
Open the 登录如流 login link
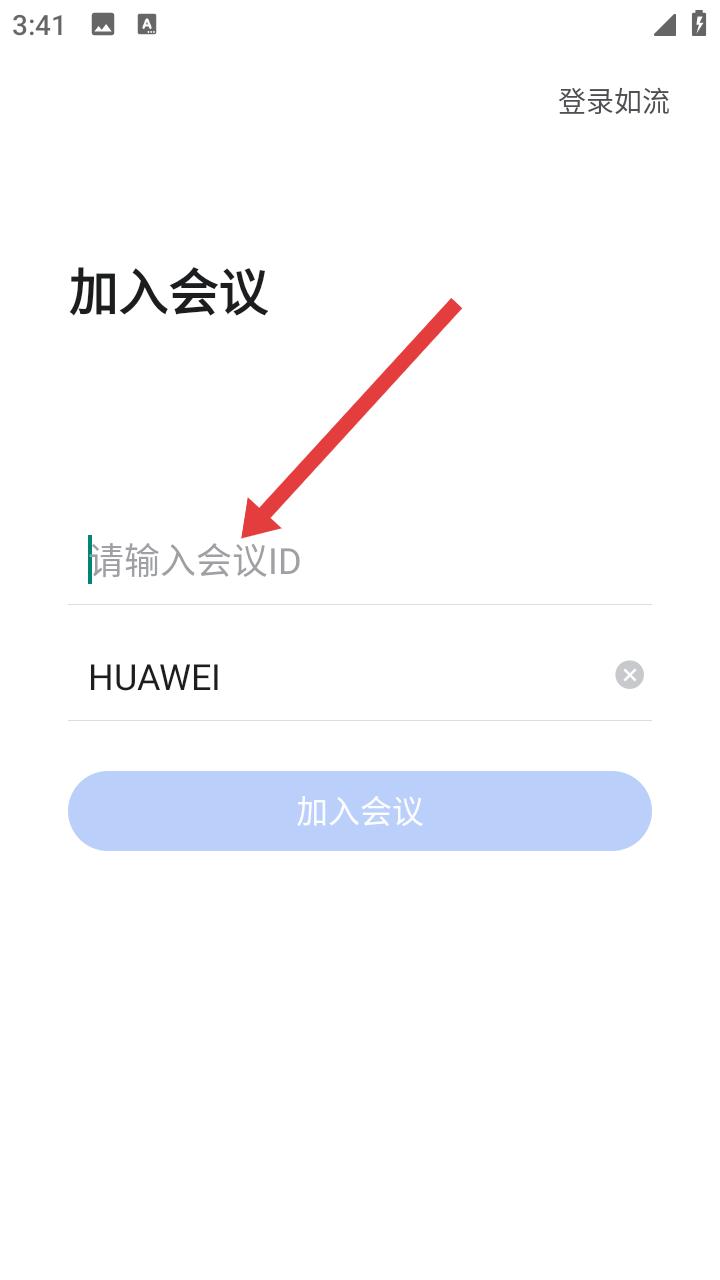613,101
